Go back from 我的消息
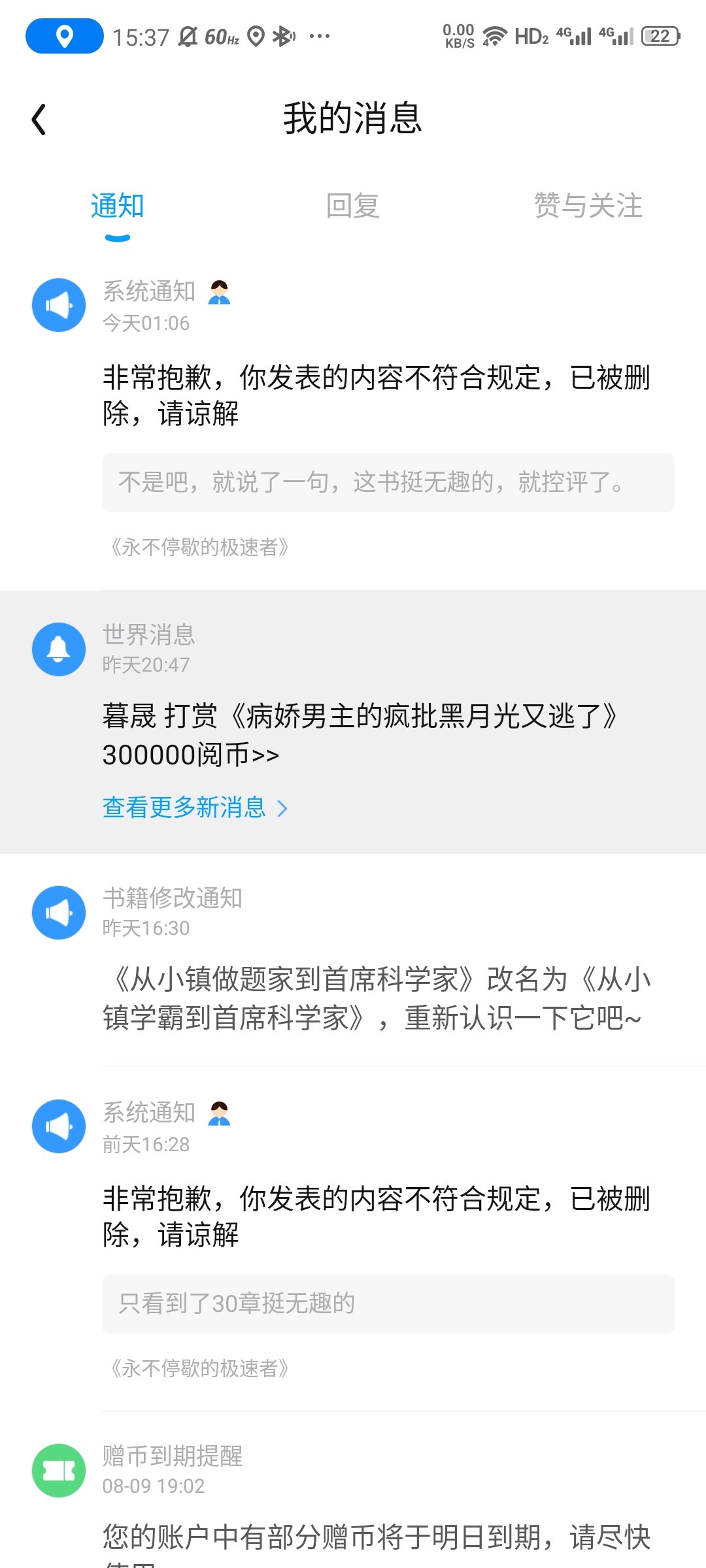 (x=39, y=120)
